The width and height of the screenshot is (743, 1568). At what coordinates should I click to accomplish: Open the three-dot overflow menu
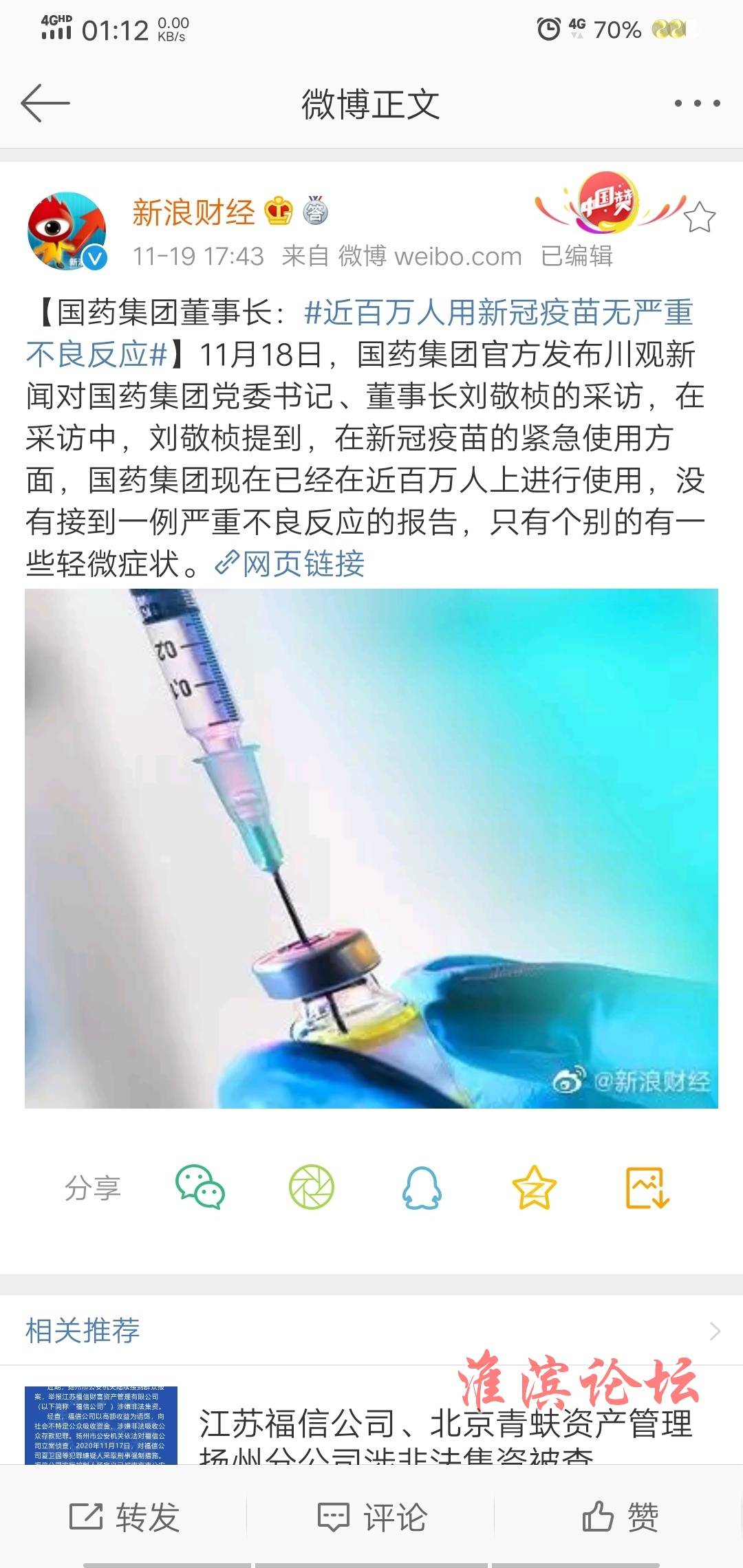(x=697, y=104)
